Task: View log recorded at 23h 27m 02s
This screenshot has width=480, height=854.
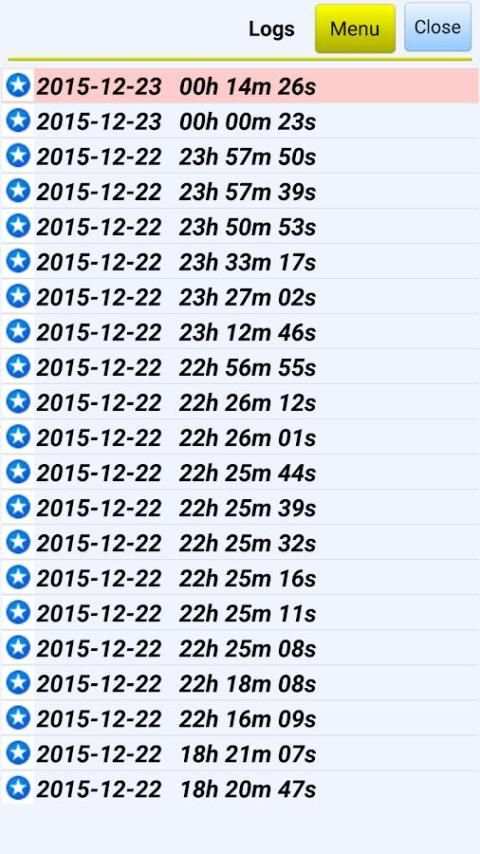Action: pyautogui.click(x=240, y=297)
